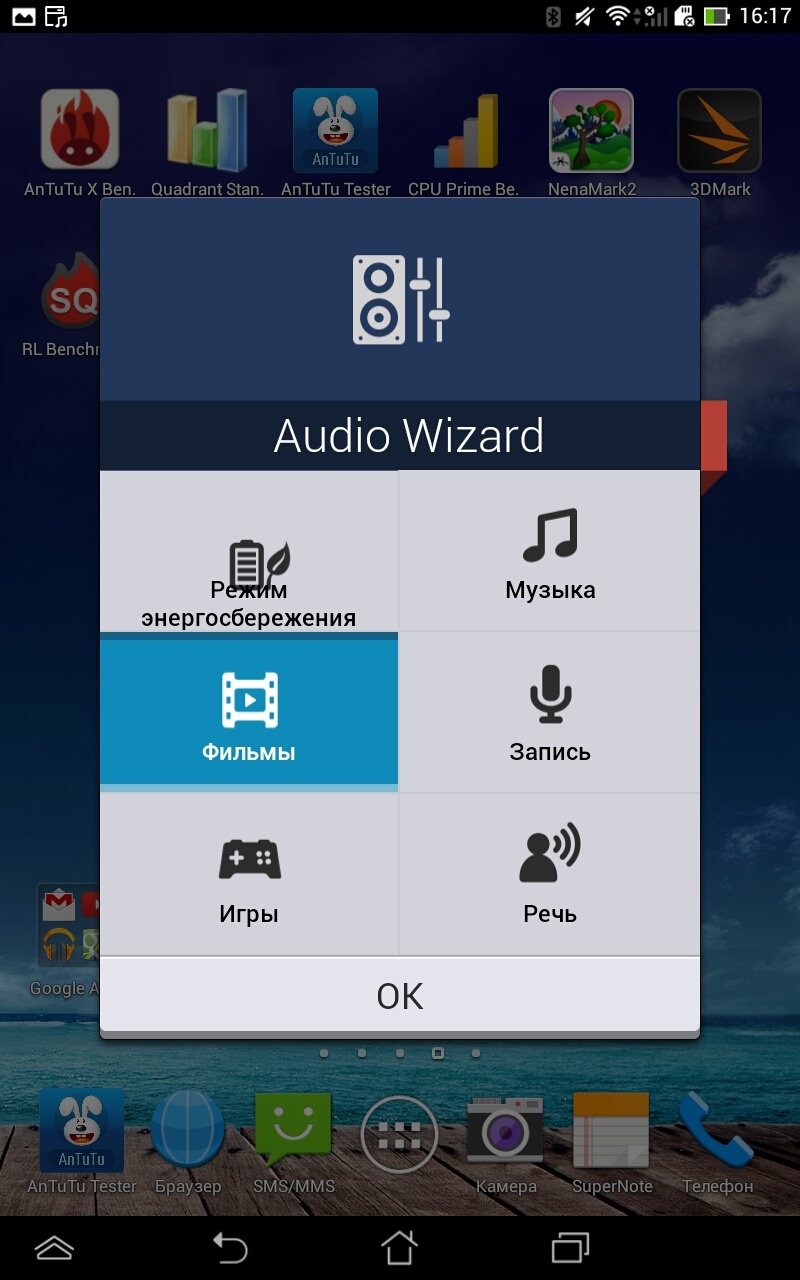800x1280 pixels.
Task: Launch the NenaMark2 app
Action: click(591, 130)
